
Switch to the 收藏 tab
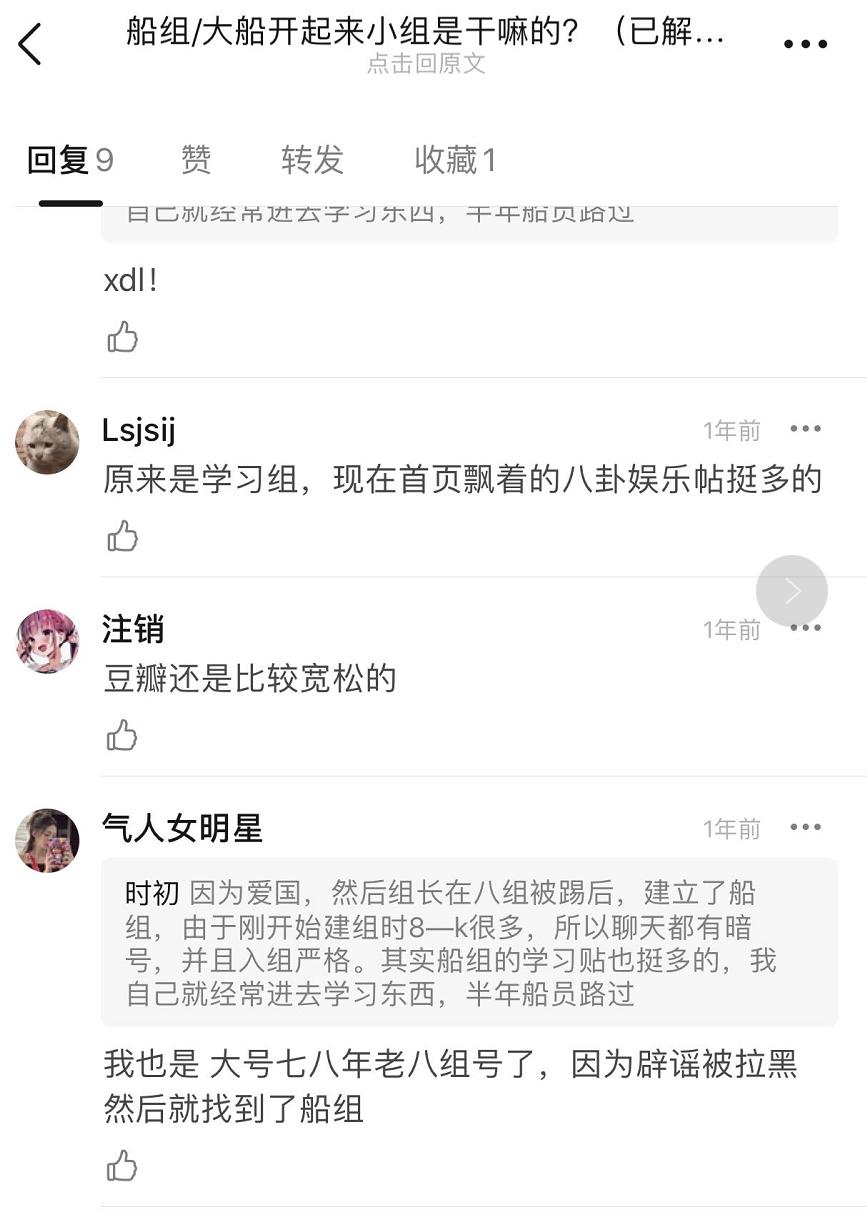(455, 160)
